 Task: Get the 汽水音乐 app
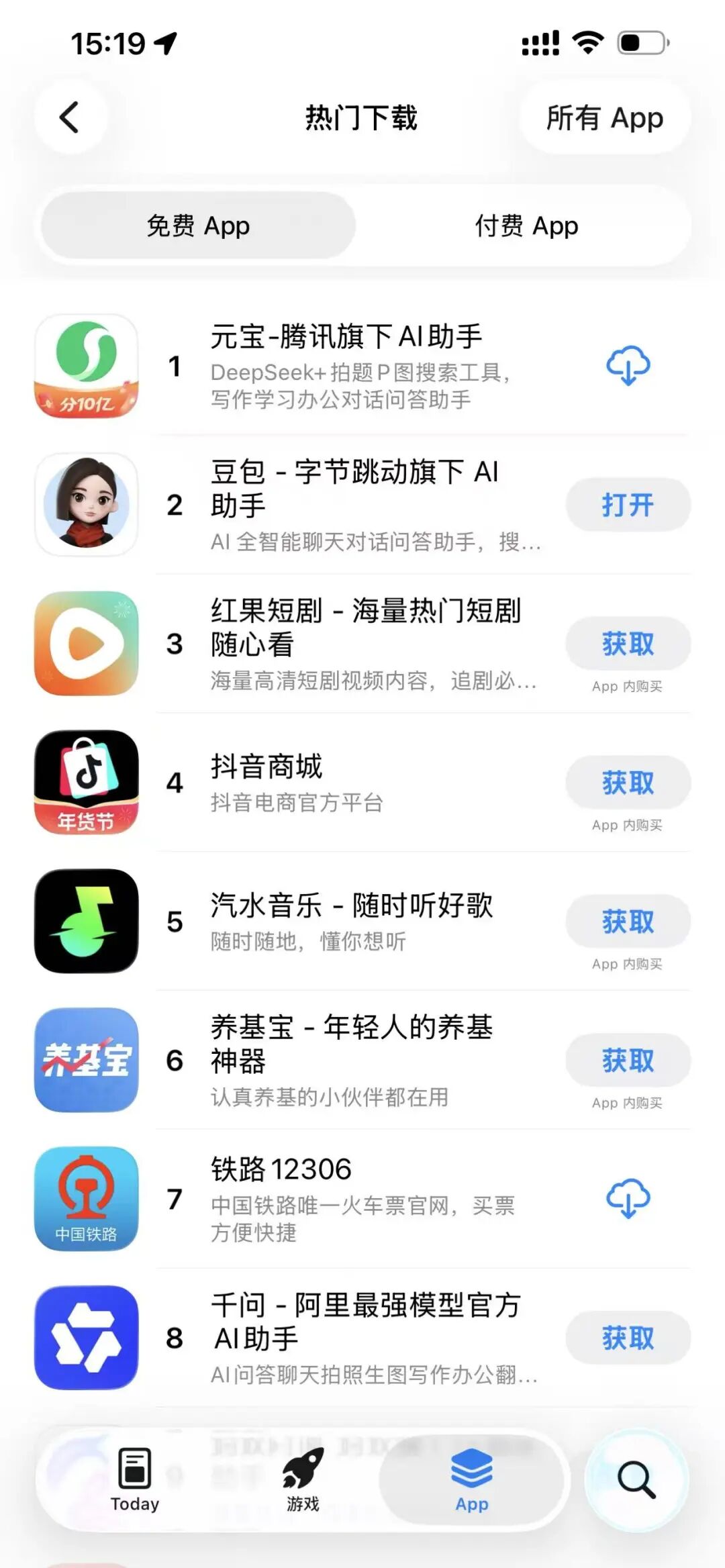628,922
